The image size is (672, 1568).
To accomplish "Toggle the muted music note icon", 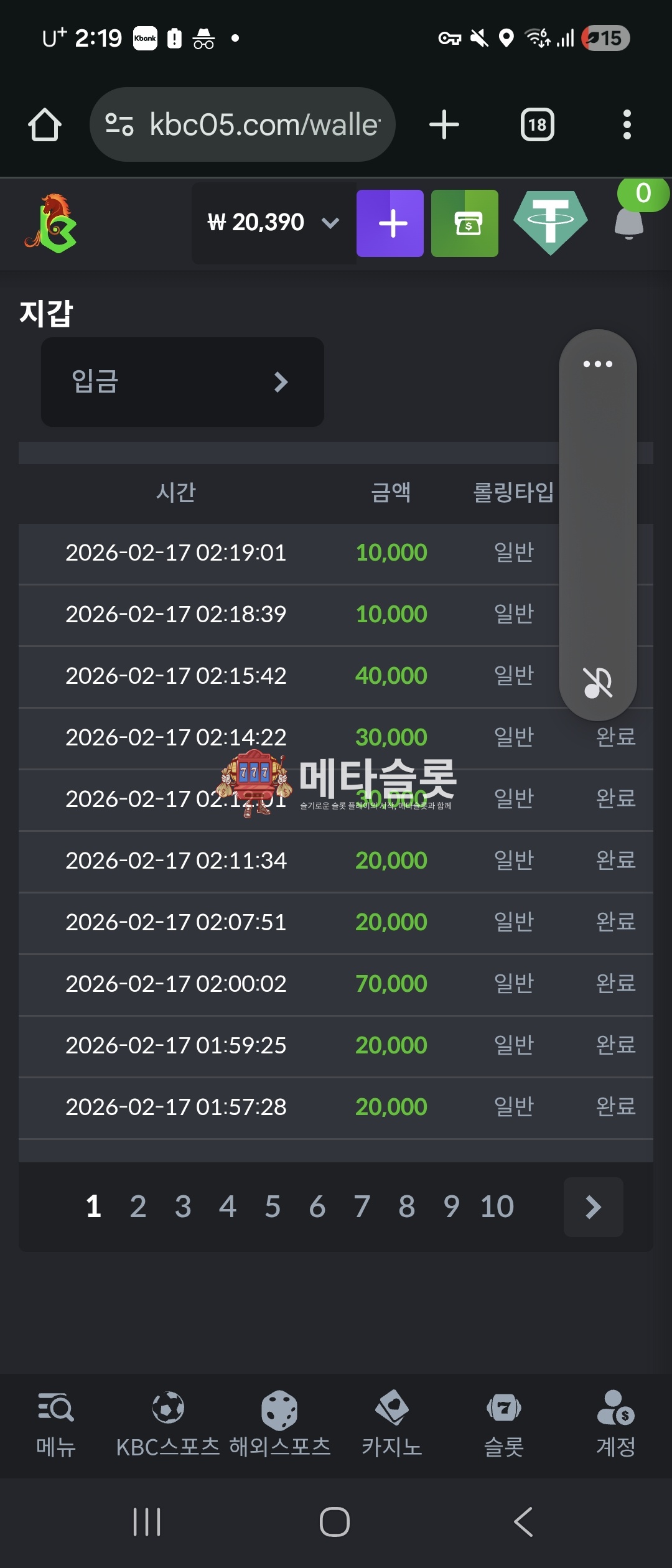I will point(597,683).
